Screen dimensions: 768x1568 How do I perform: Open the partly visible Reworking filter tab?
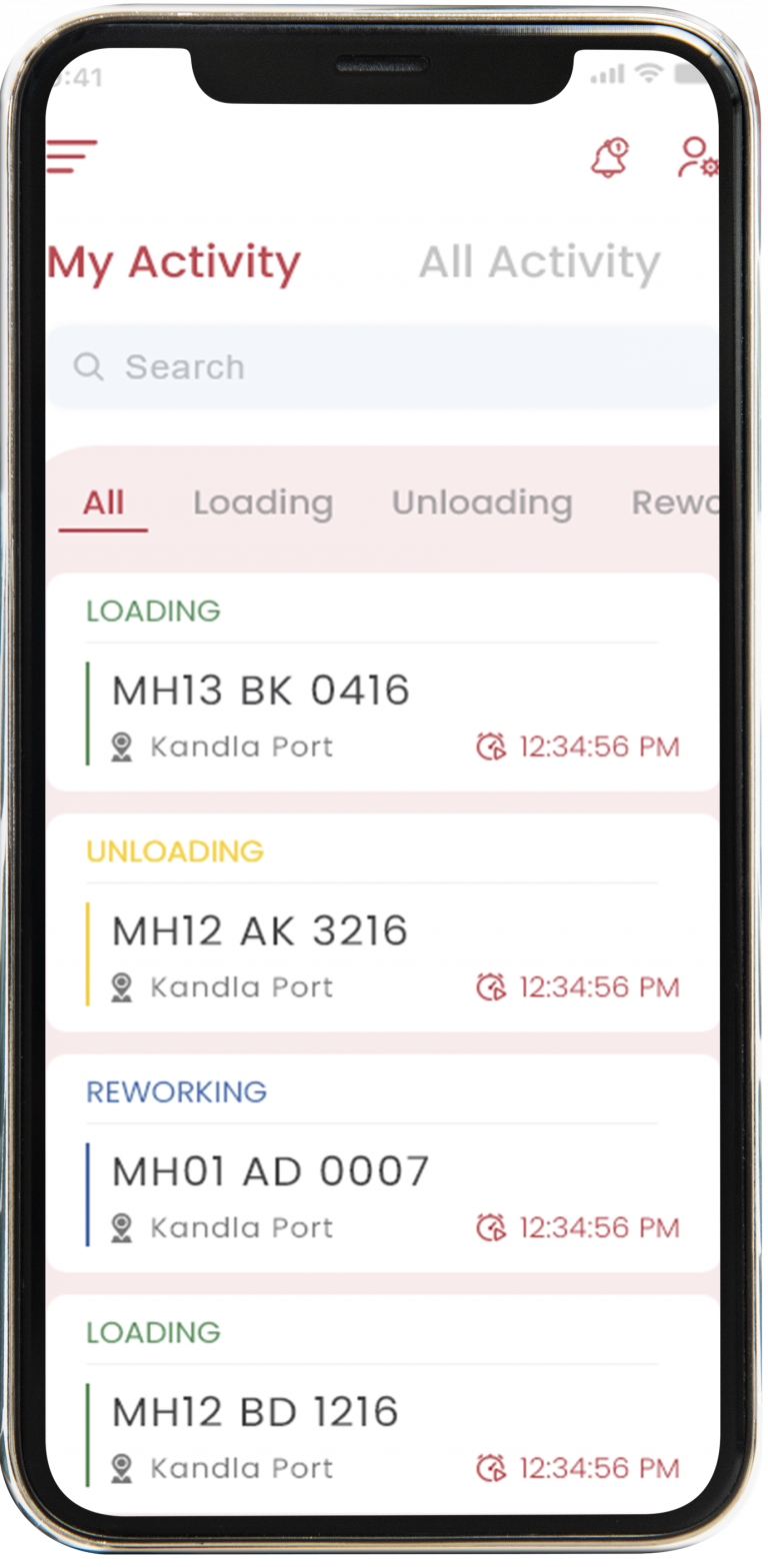click(x=675, y=503)
